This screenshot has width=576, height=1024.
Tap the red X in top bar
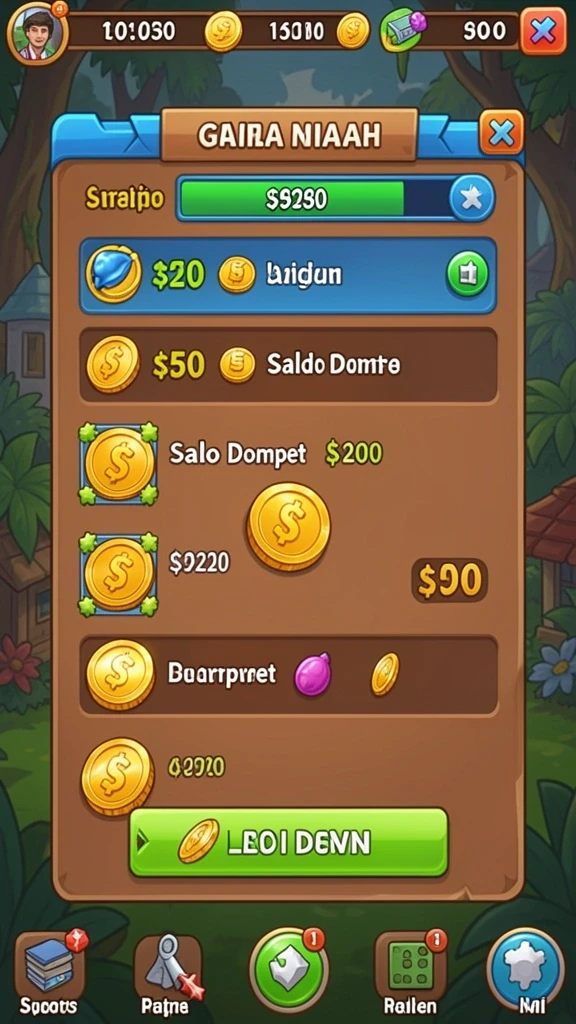(543, 30)
